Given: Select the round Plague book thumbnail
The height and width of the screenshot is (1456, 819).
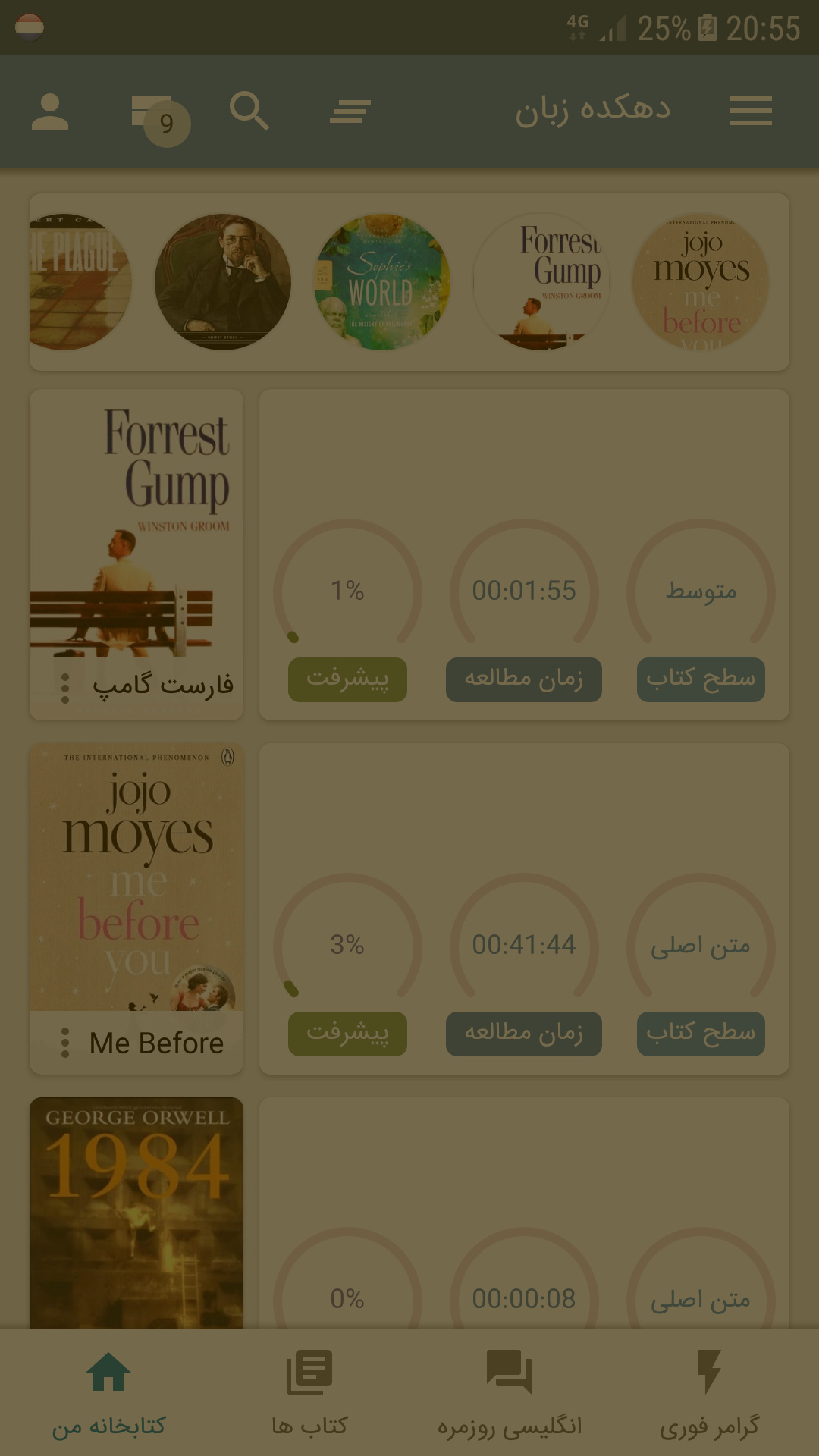Looking at the screenshot, I should 80,282.
